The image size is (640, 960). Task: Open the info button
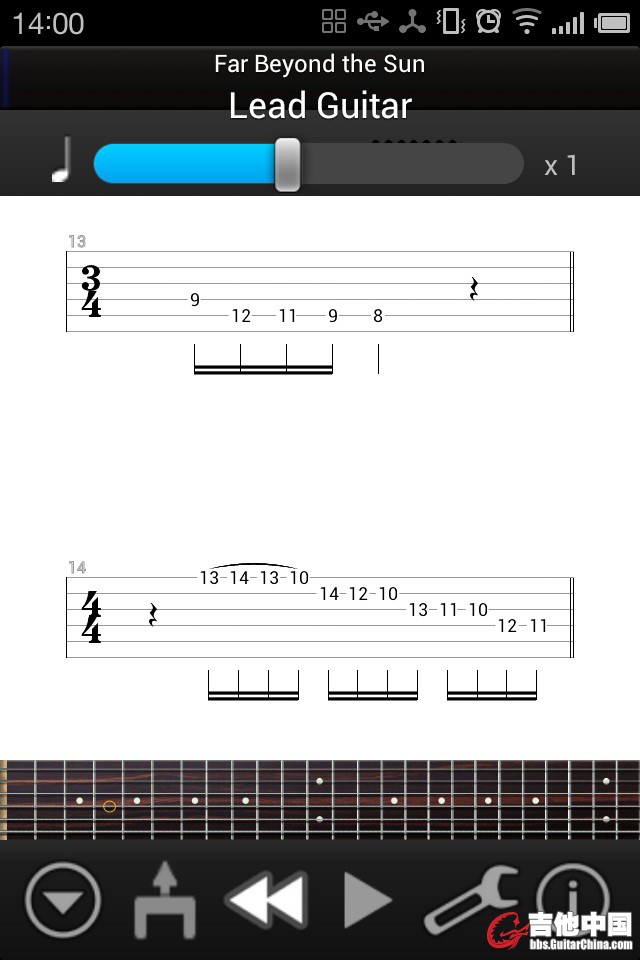pos(572,893)
